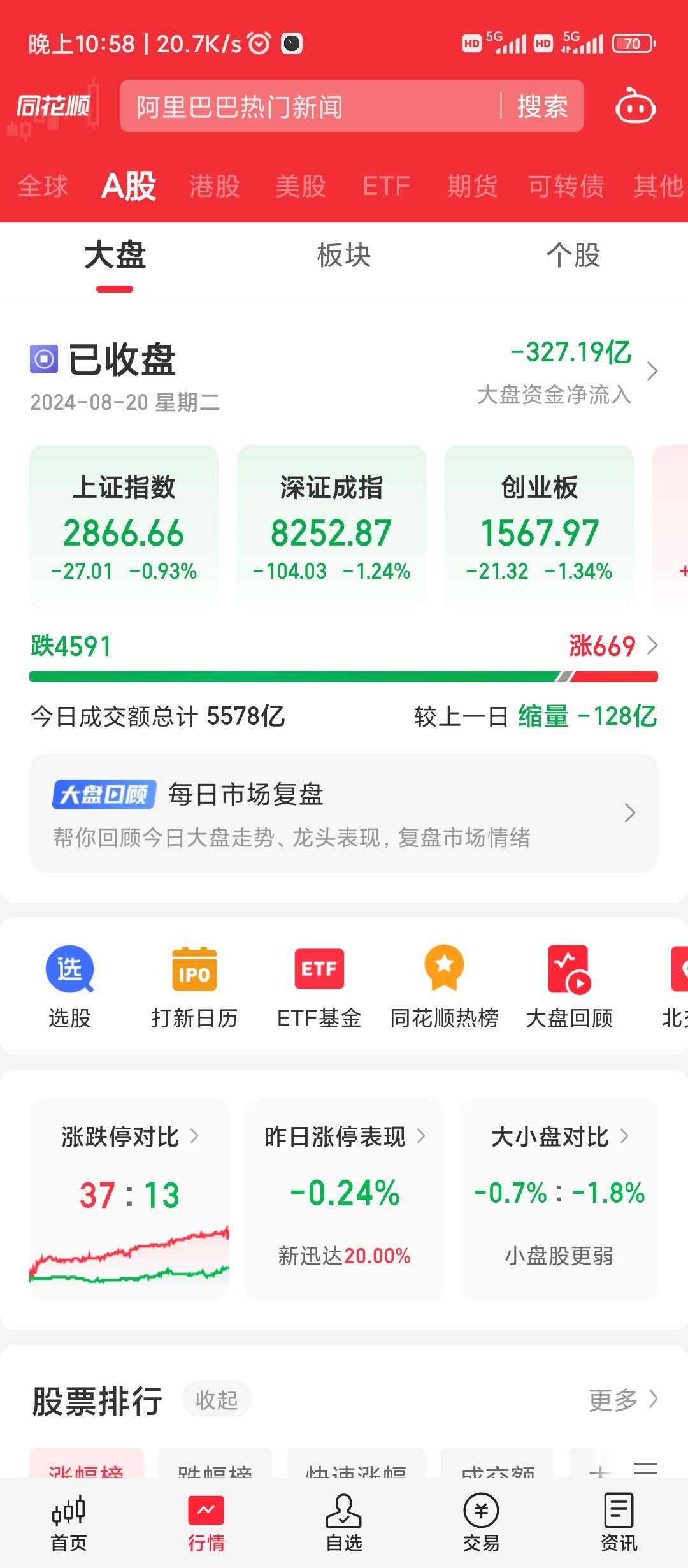Open 大盘资金净流入 details
This screenshot has height=1568, width=688.
coord(568,372)
